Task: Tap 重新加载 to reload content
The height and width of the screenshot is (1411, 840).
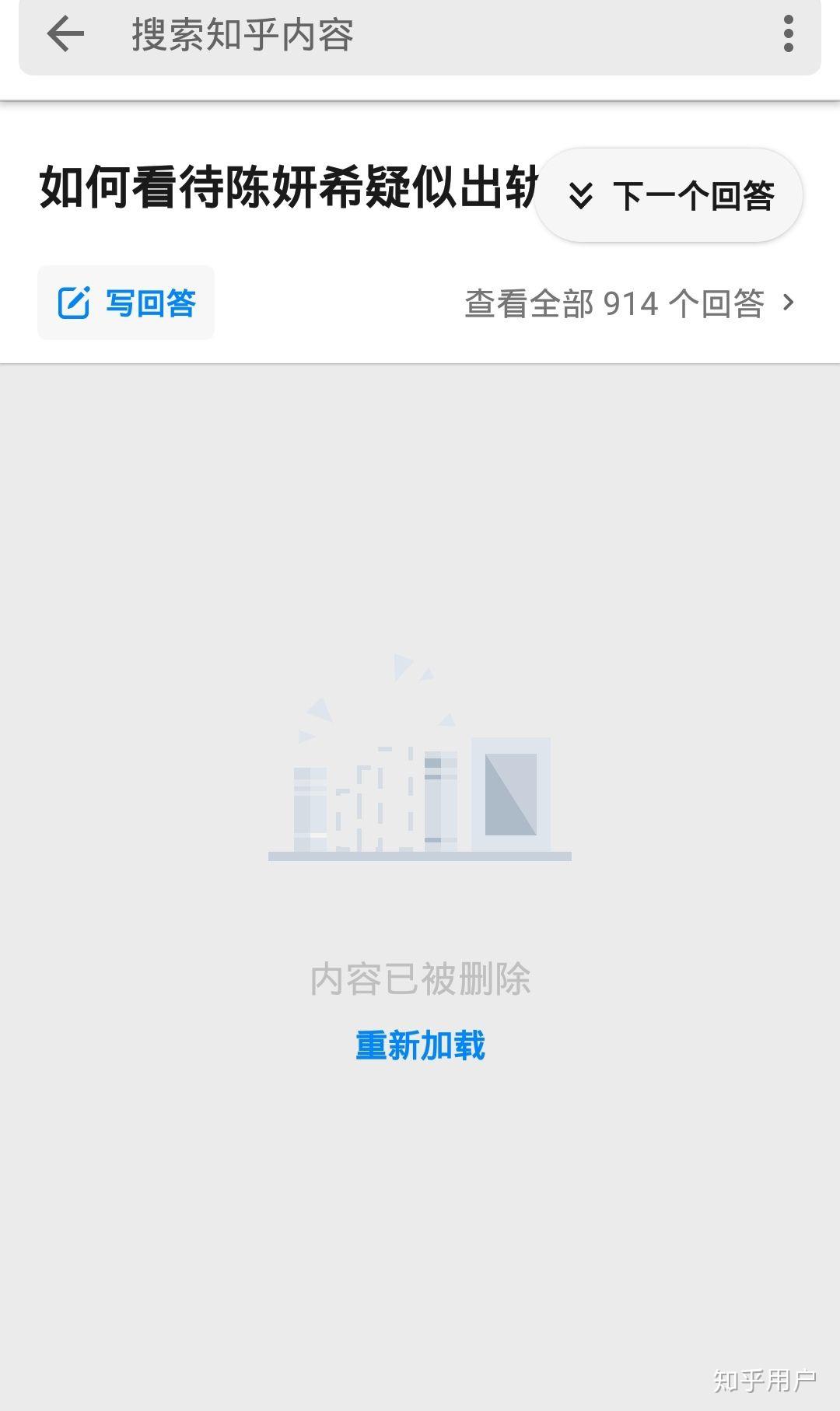Action: pyautogui.click(x=420, y=1045)
